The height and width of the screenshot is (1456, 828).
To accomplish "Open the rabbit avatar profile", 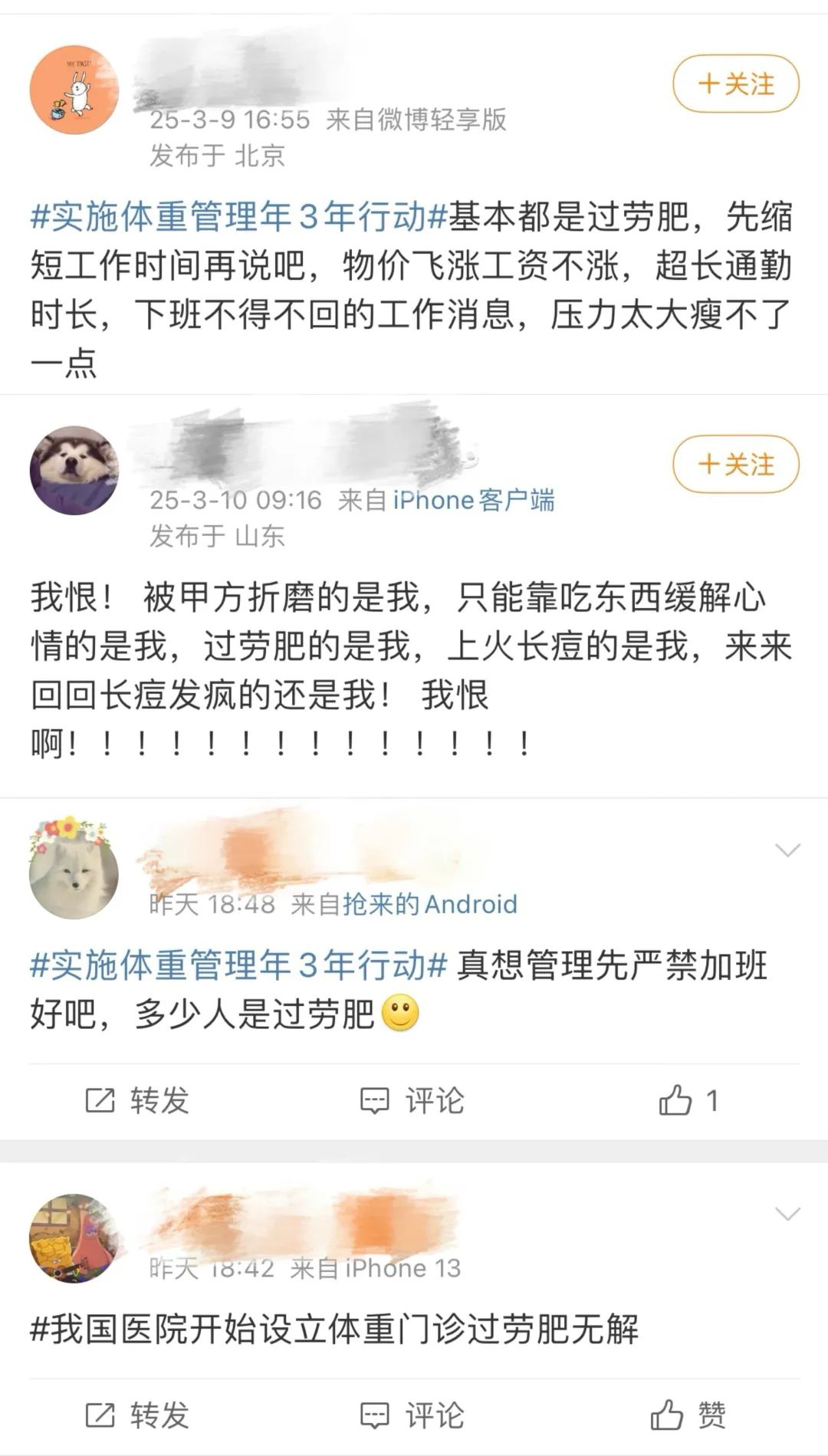I will (74, 90).
